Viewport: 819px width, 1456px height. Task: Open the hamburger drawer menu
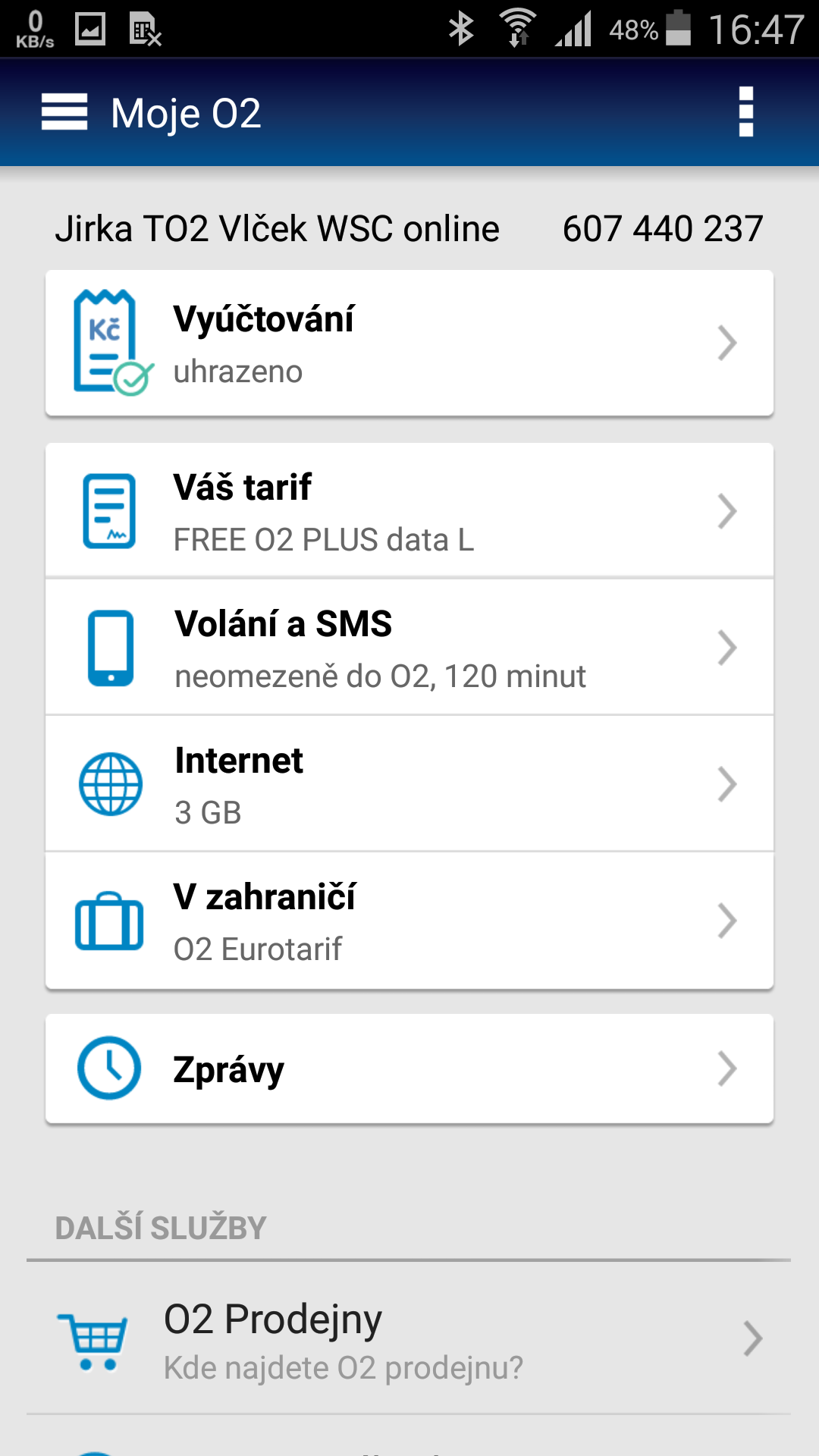(64, 112)
